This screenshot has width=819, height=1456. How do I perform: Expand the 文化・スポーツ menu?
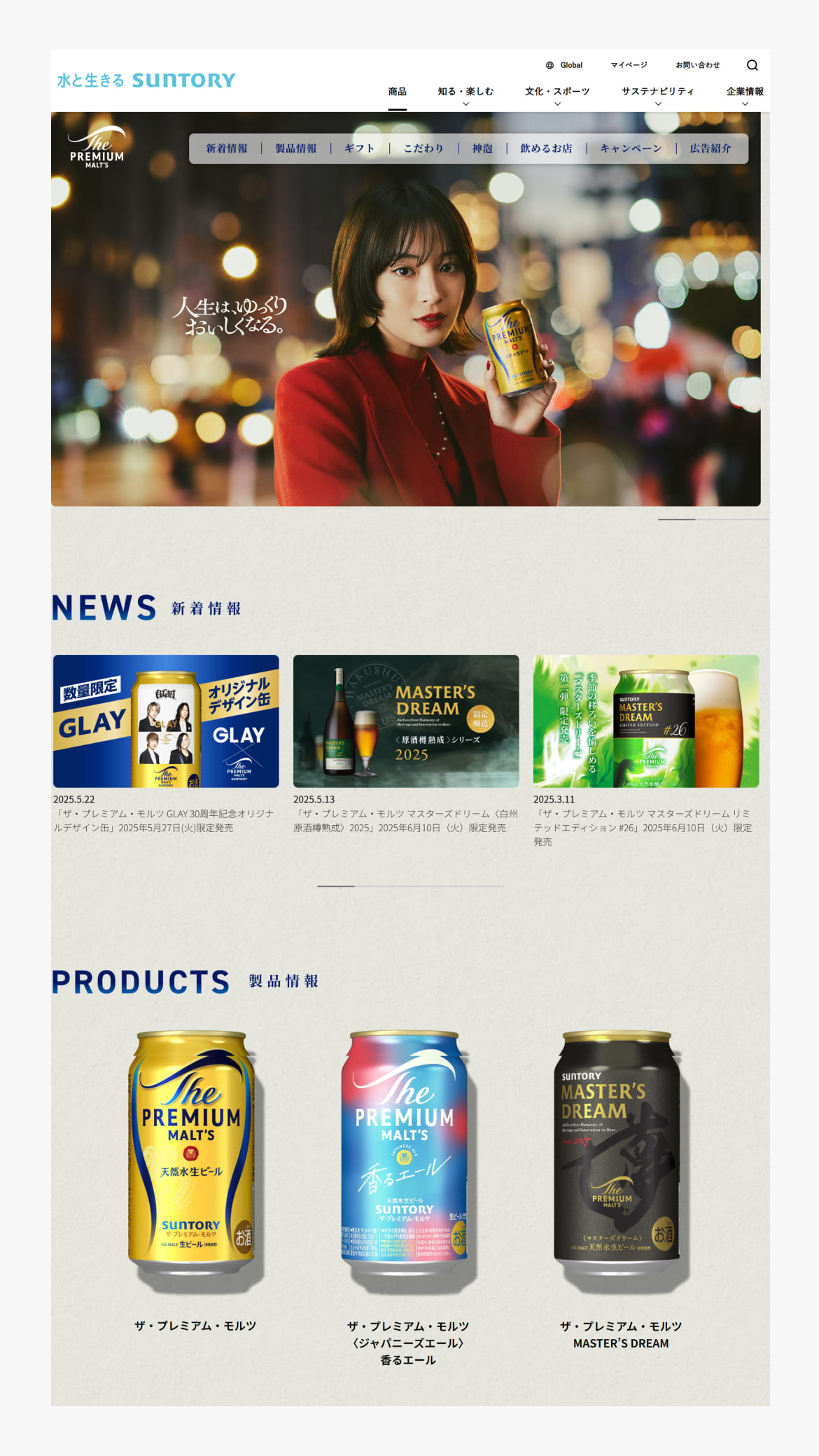coord(557,92)
